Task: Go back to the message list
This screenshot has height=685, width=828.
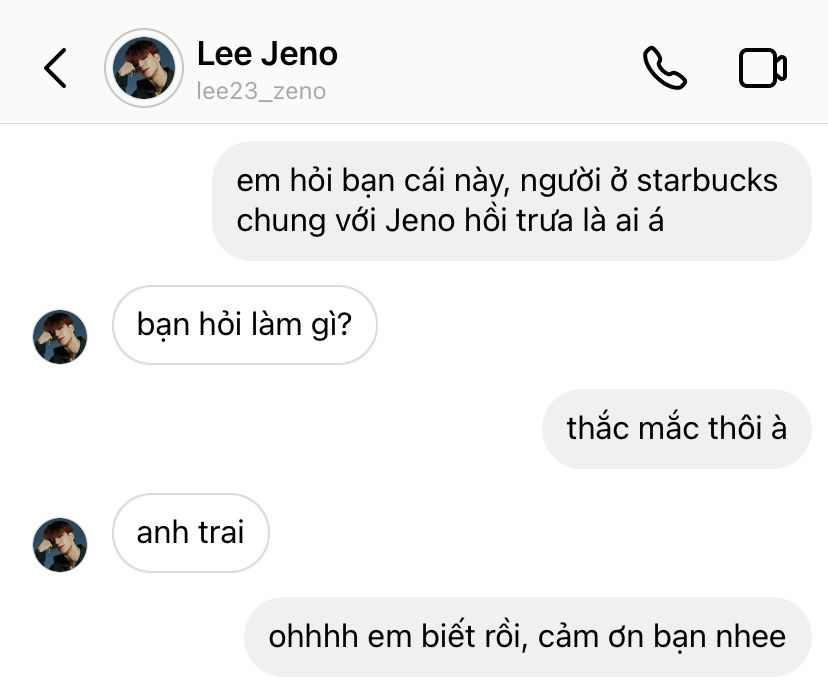Action: 55,68
